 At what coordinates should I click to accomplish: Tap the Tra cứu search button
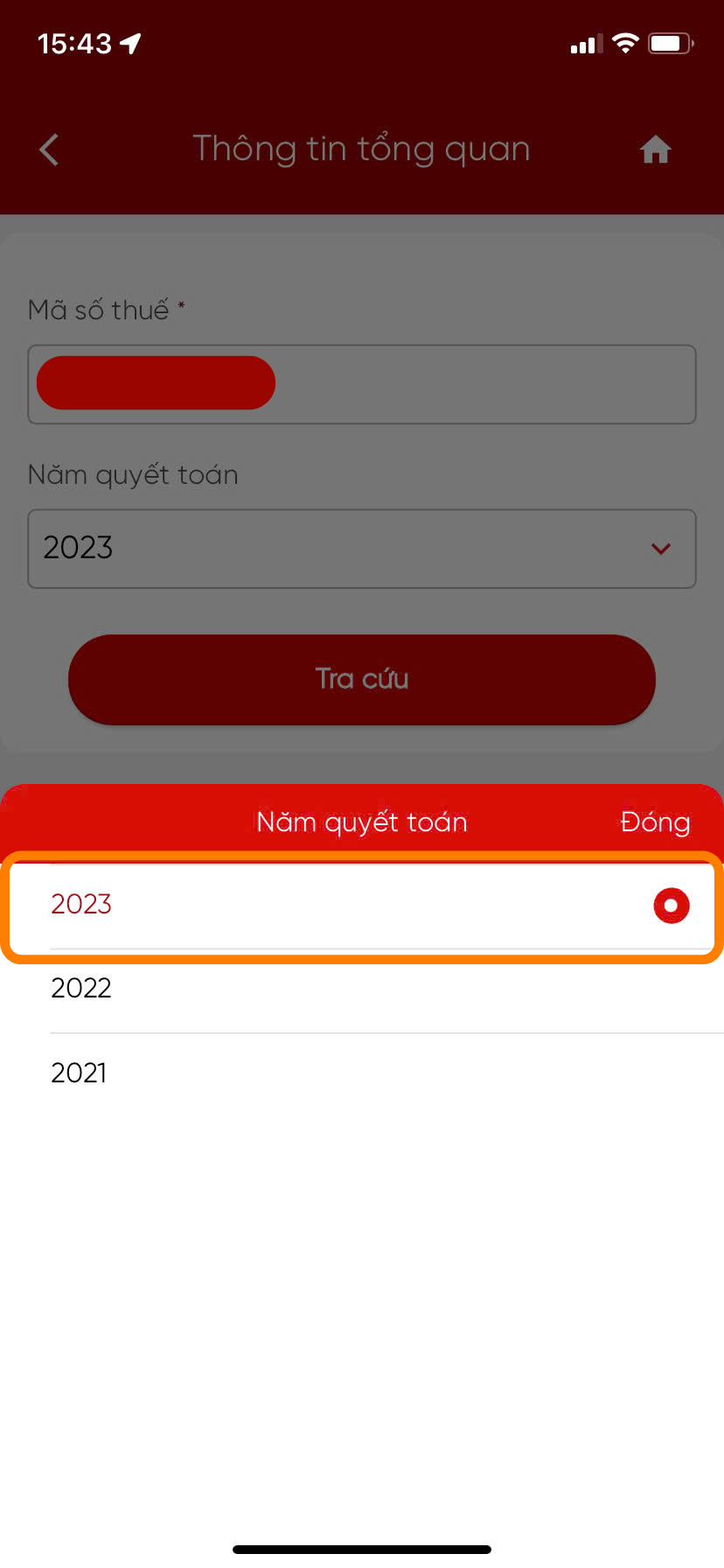point(361,679)
